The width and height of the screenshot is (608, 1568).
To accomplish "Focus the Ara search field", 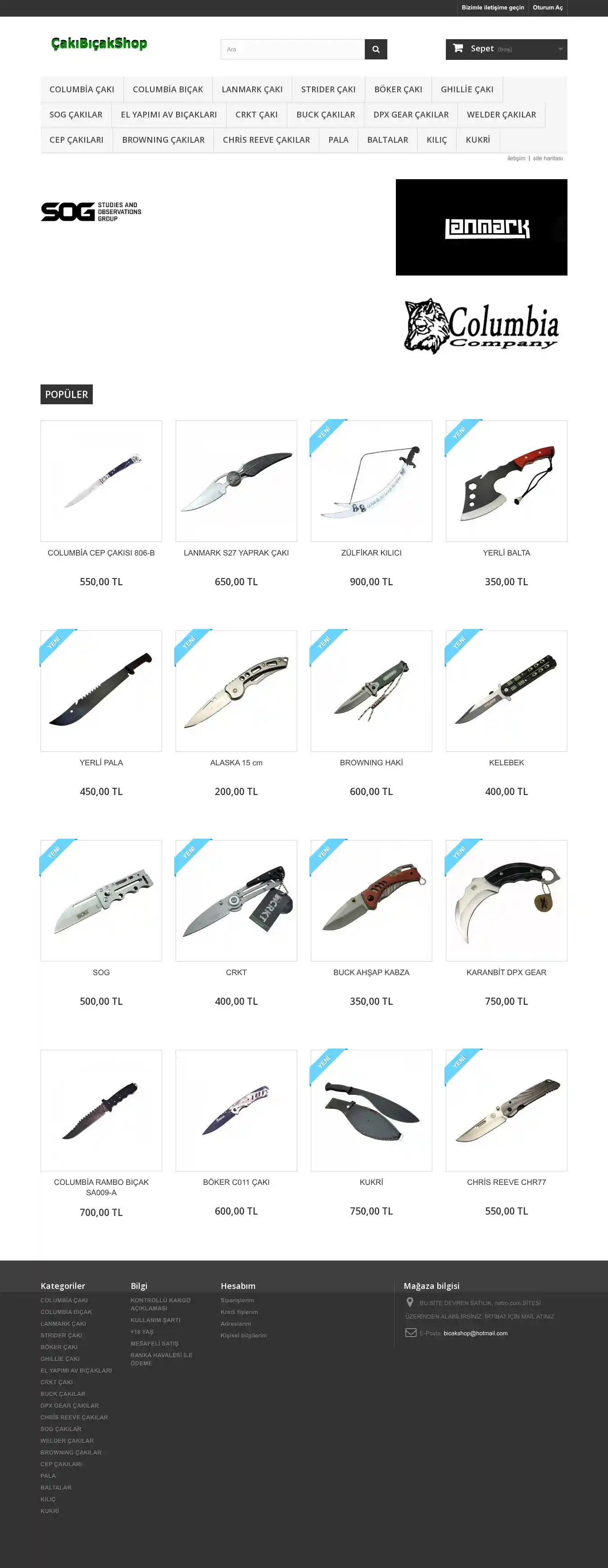I will click(x=292, y=50).
